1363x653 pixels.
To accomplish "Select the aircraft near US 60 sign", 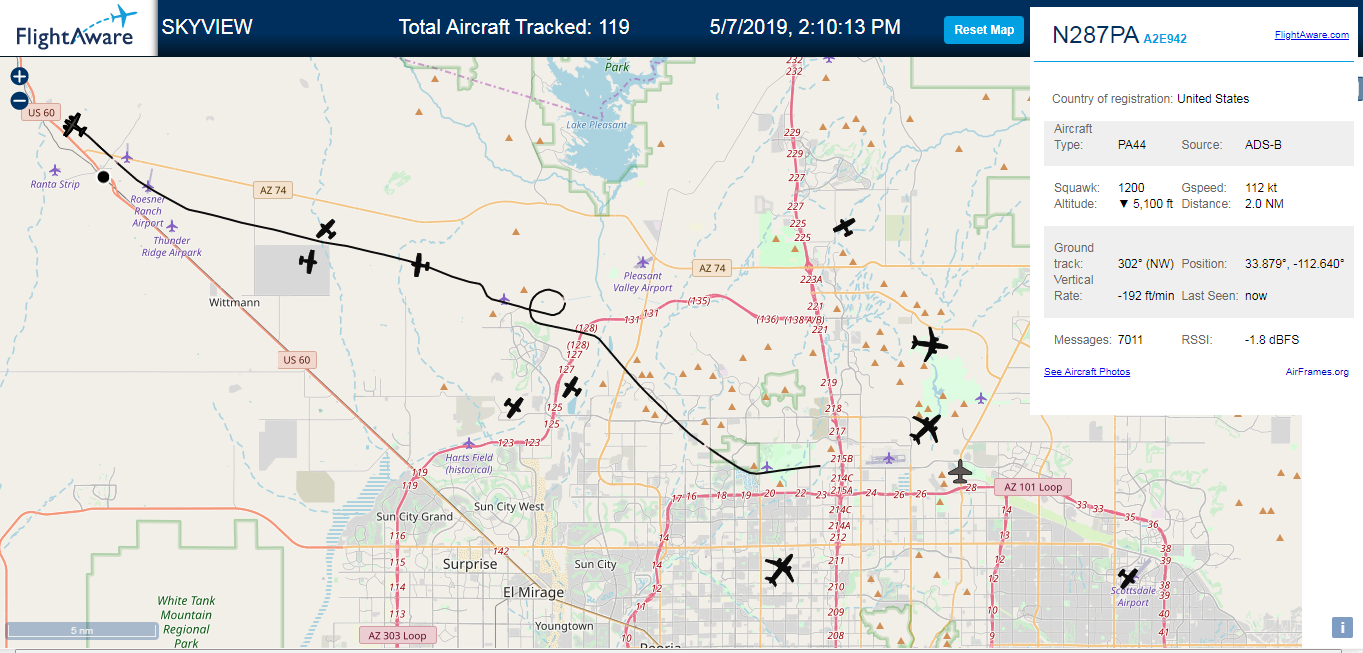I will [74, 125].
